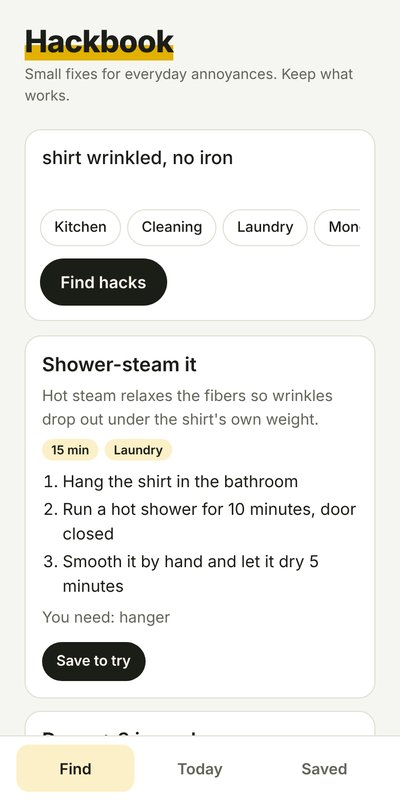This screenshot has width=400, height=800.
Task: Go to the Find tab
Action: pos(76,769)
